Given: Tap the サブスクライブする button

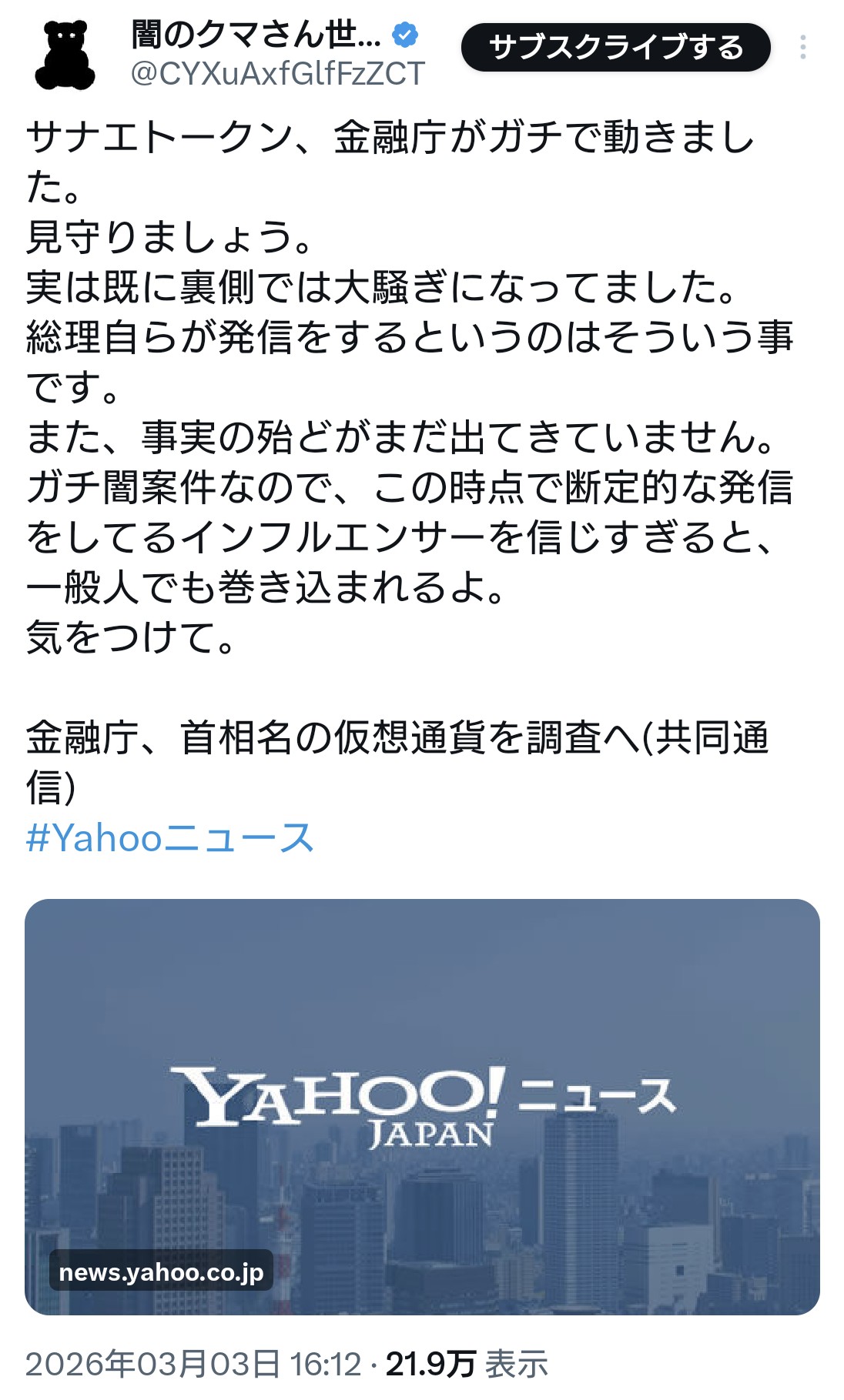Looking at the screenshot, I should pos(615,48).
